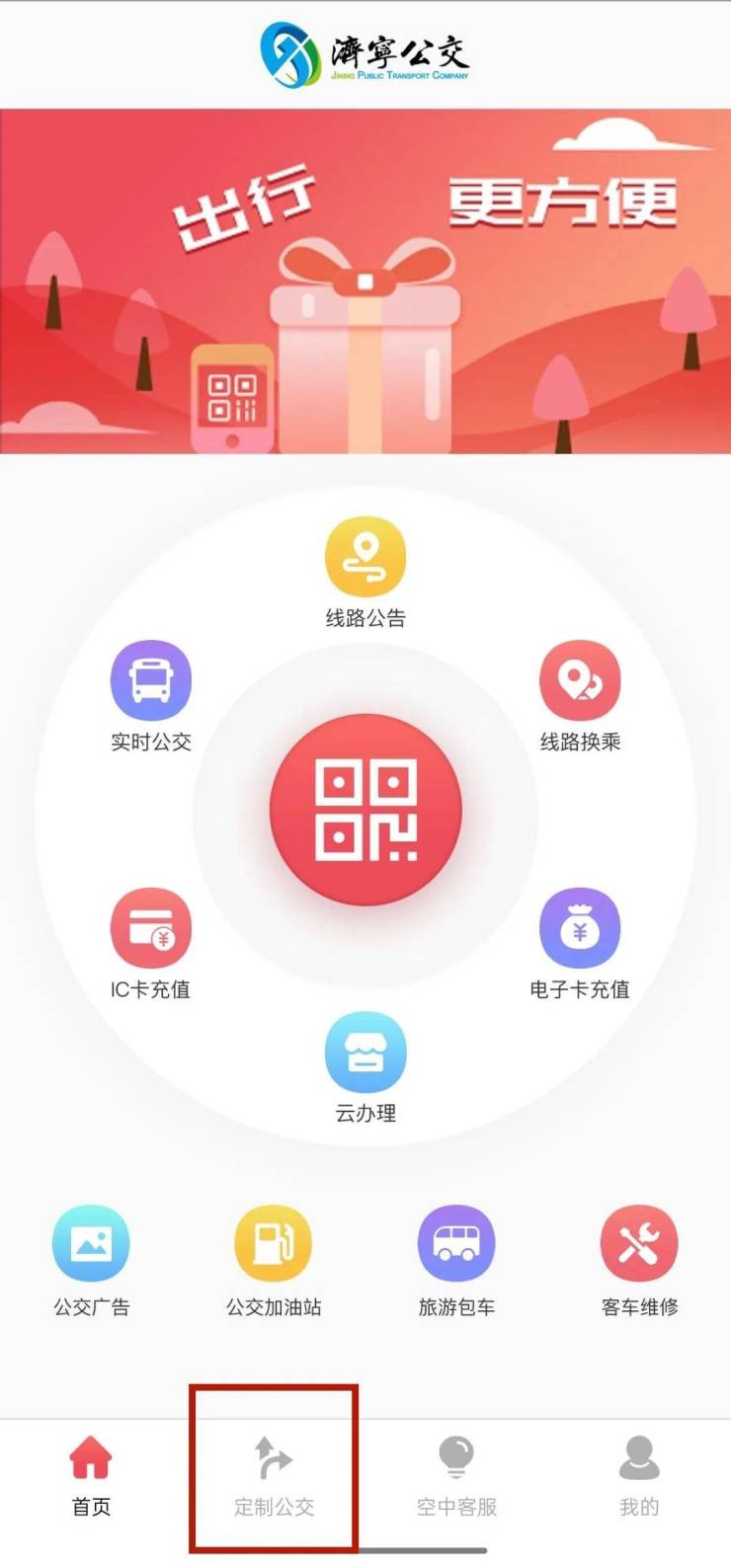The width and height of the screenshot is (731, 1568).
Task: Open the 出行更方便 promo banner
Action: pos(365,281)
